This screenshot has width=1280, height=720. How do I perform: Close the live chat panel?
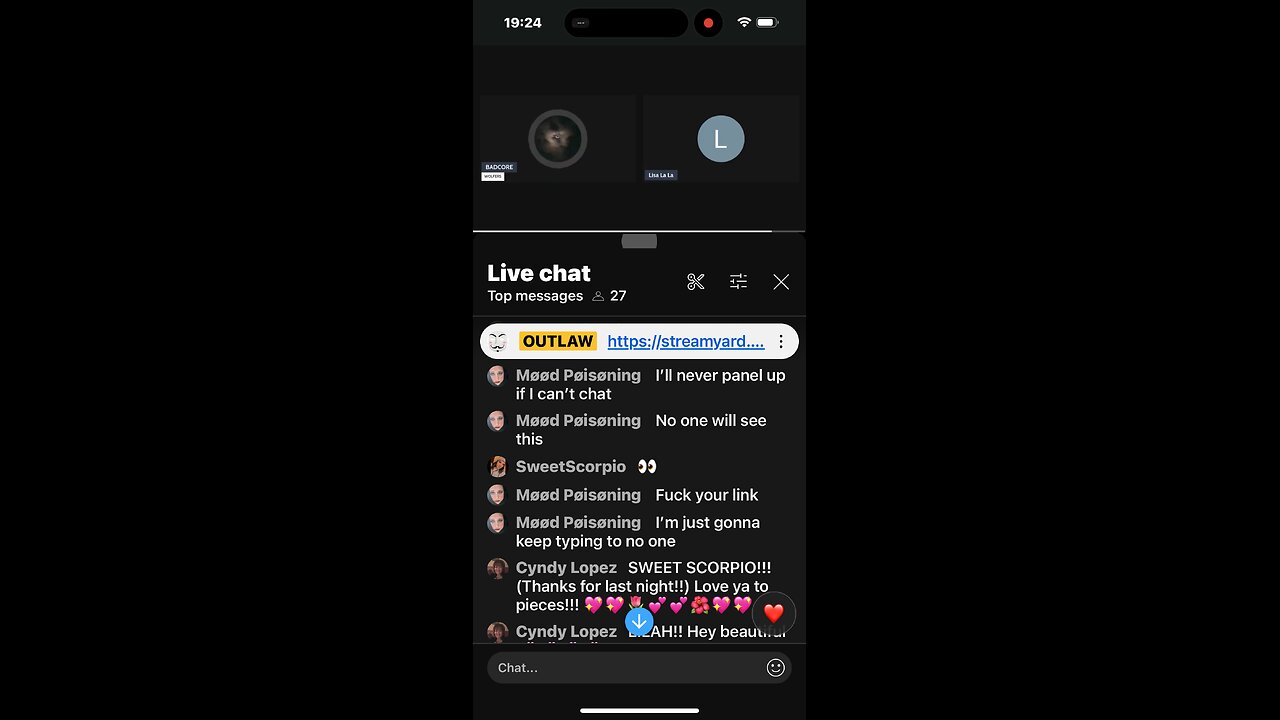[x=781, y=282]
